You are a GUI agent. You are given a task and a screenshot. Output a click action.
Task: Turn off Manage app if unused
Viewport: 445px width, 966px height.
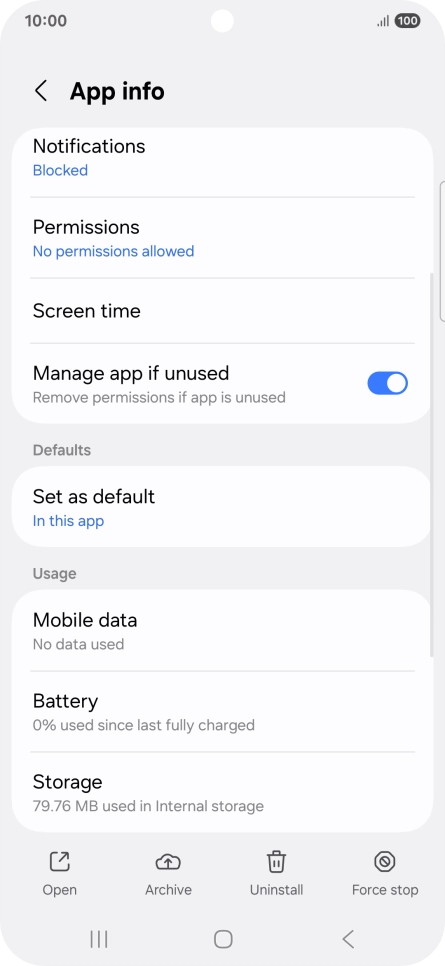click(x=388, y=383)
